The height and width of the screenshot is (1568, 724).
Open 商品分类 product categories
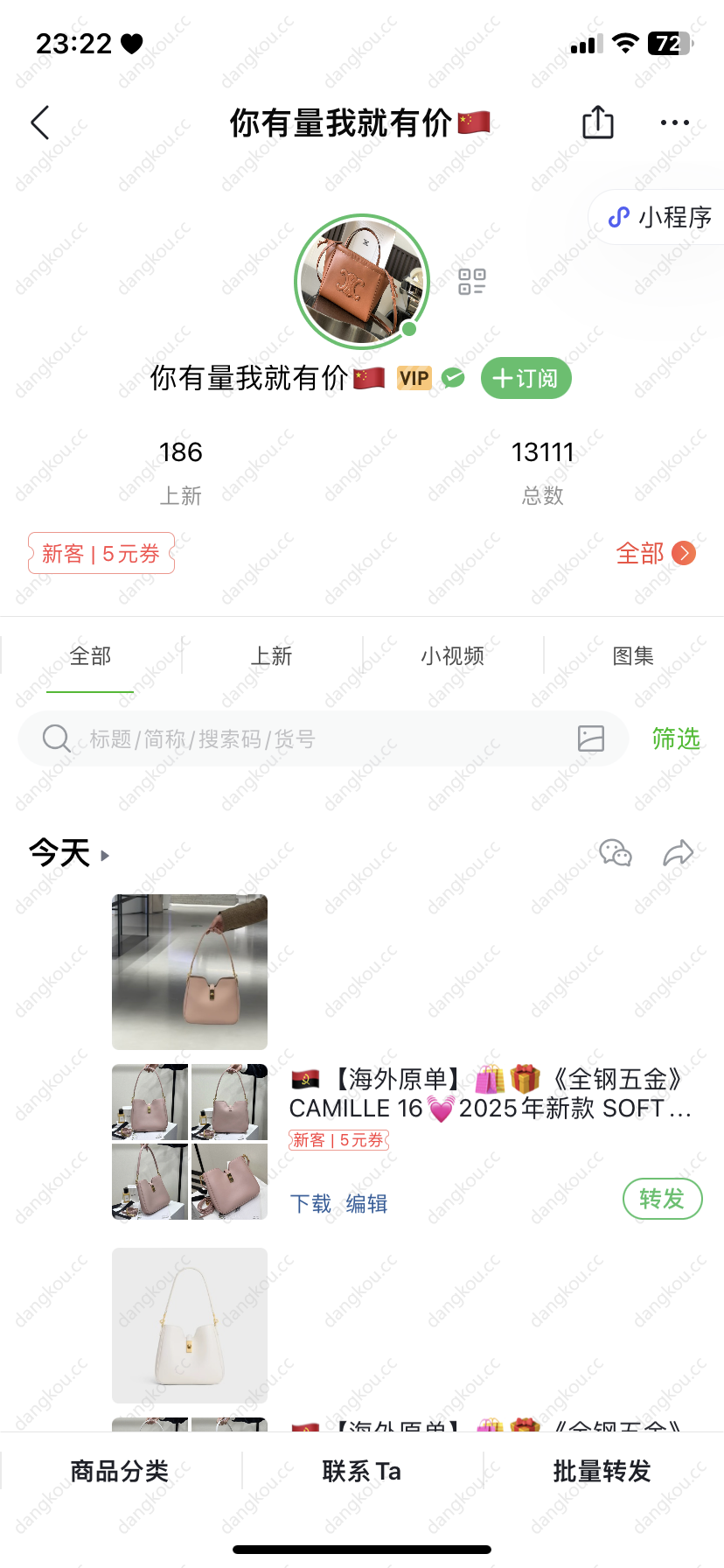(x=120, y=1471)
